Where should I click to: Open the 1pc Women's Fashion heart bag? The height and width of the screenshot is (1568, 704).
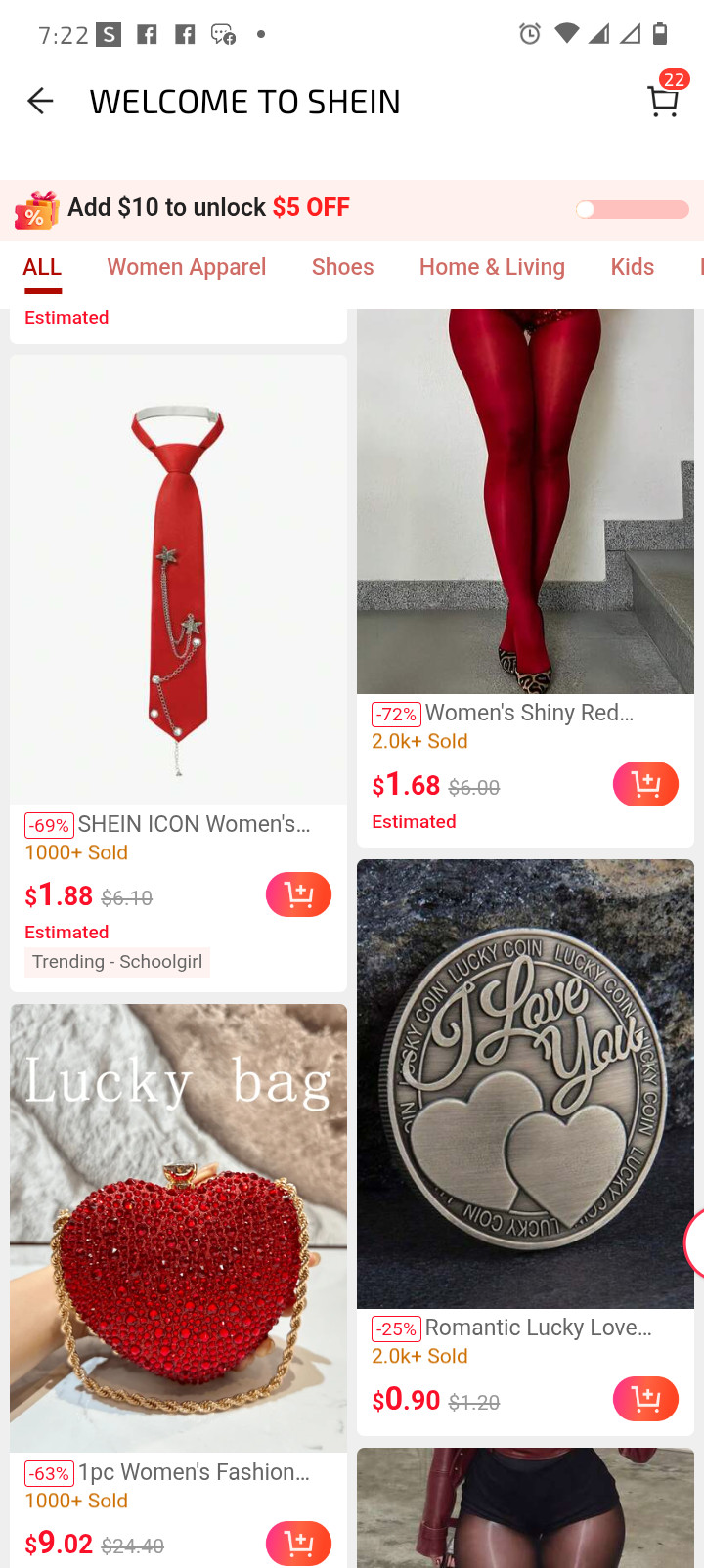point(178,1228)
